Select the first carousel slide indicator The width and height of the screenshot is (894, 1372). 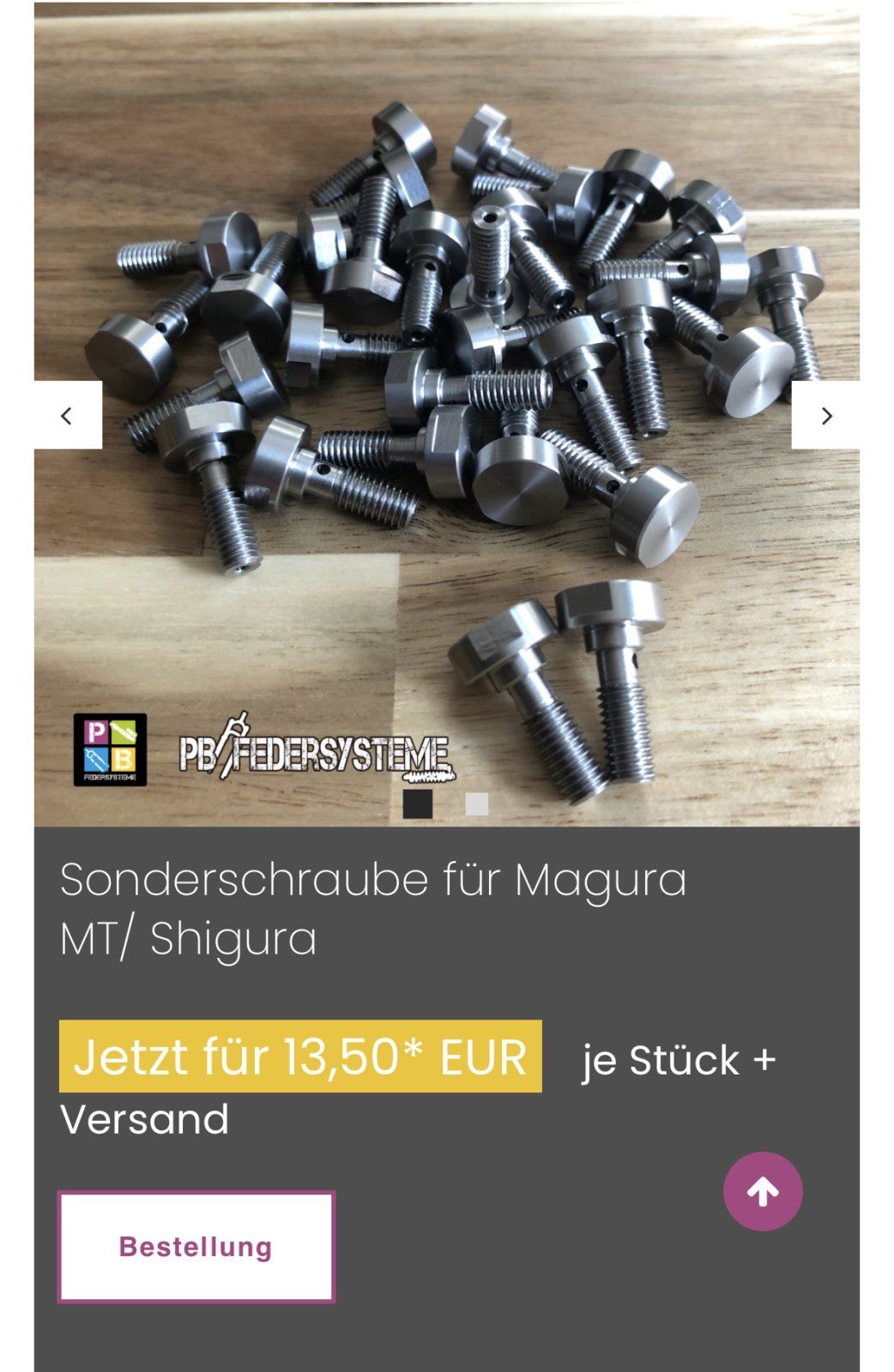pos(418,803)
